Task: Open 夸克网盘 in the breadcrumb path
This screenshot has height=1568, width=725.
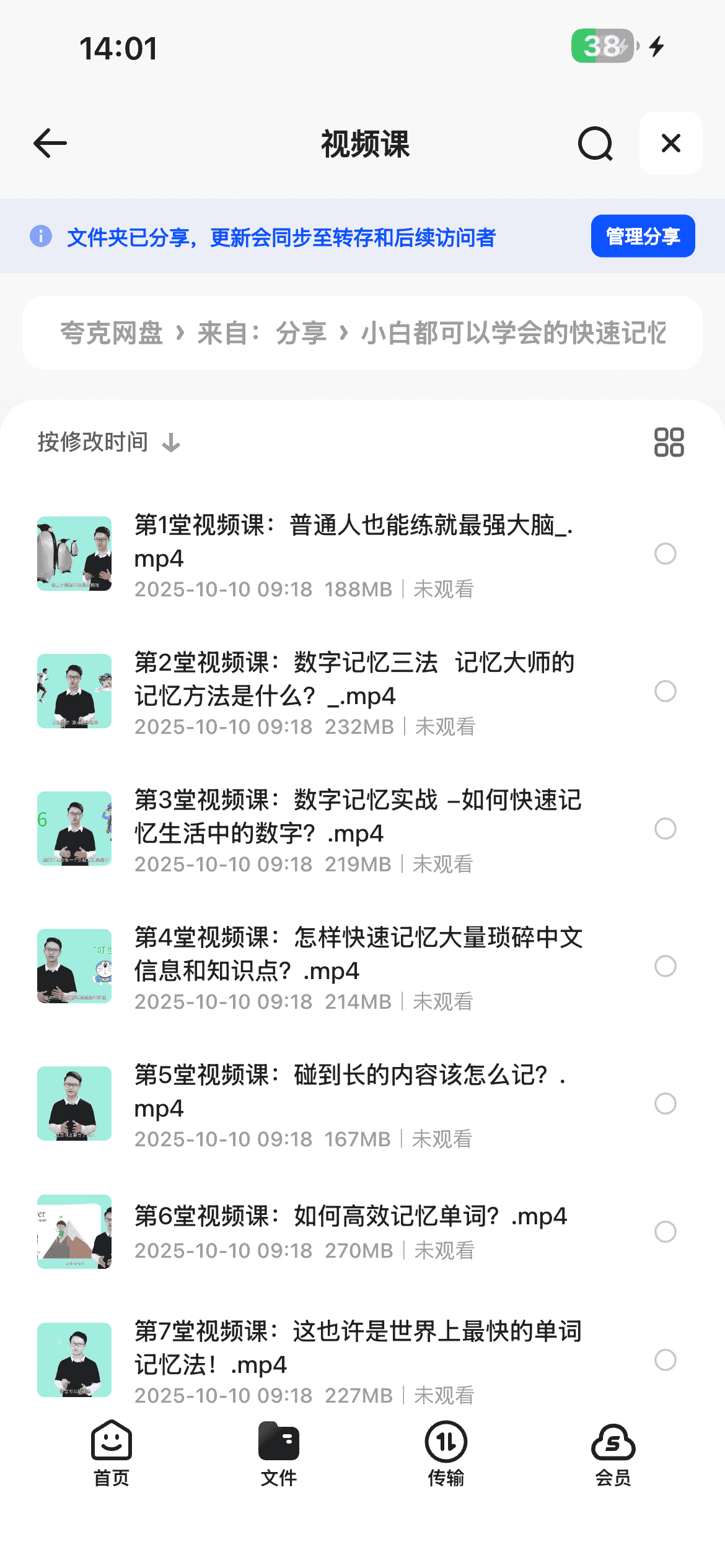Action: [112, 333]
